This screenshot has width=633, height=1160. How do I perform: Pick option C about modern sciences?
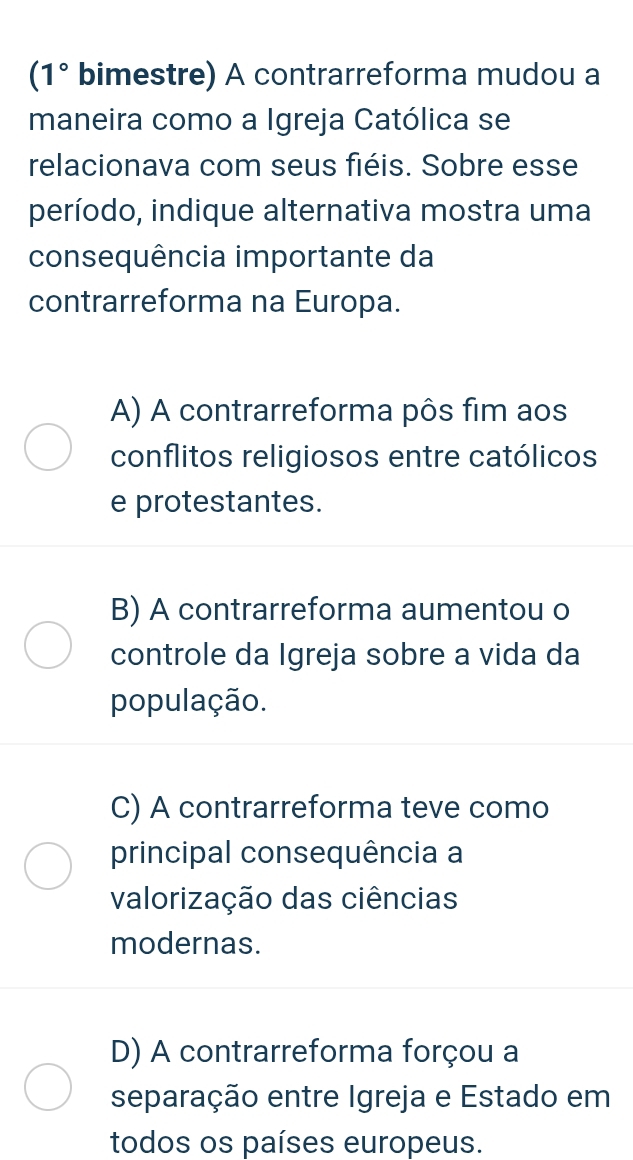48,865
